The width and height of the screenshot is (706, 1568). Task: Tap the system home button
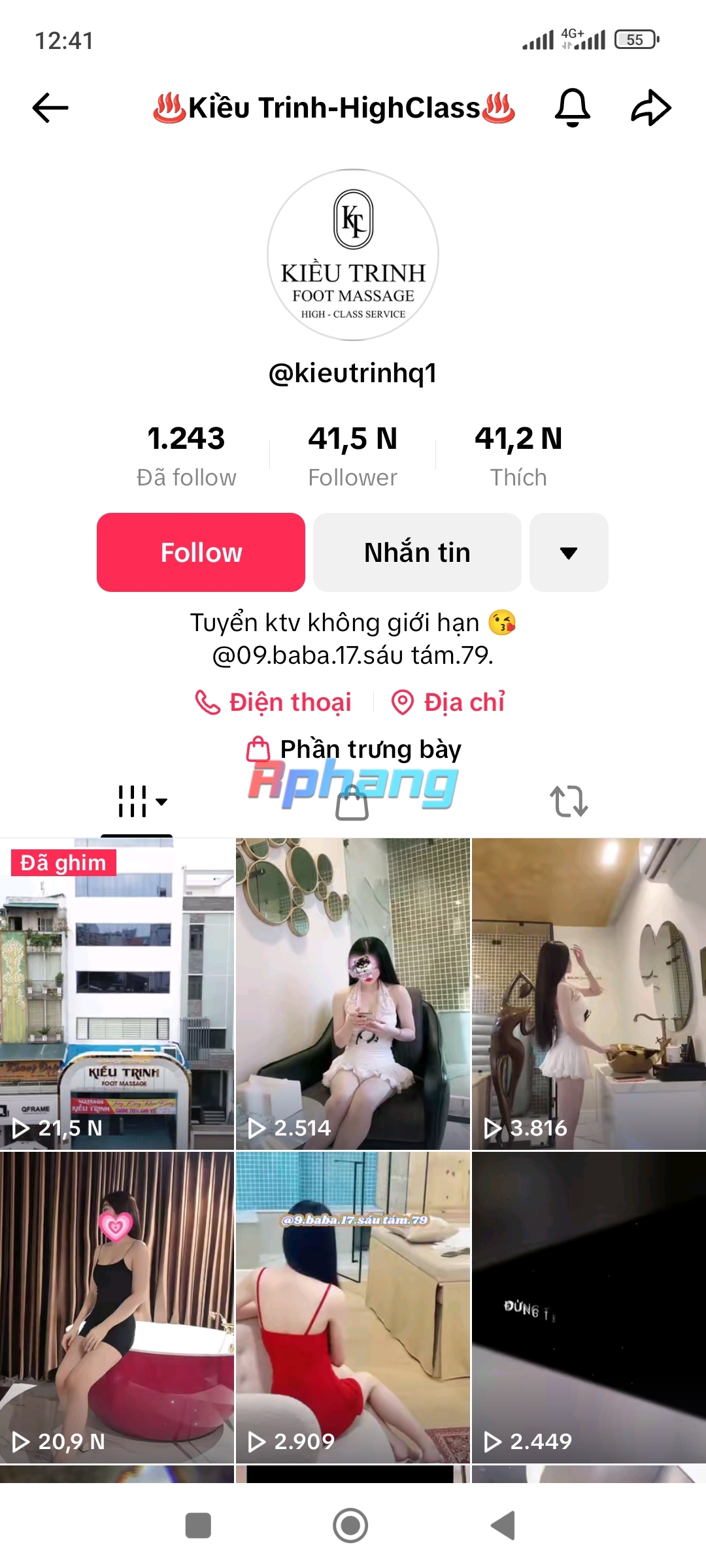pyautogui.click(x=350, y=1526)
